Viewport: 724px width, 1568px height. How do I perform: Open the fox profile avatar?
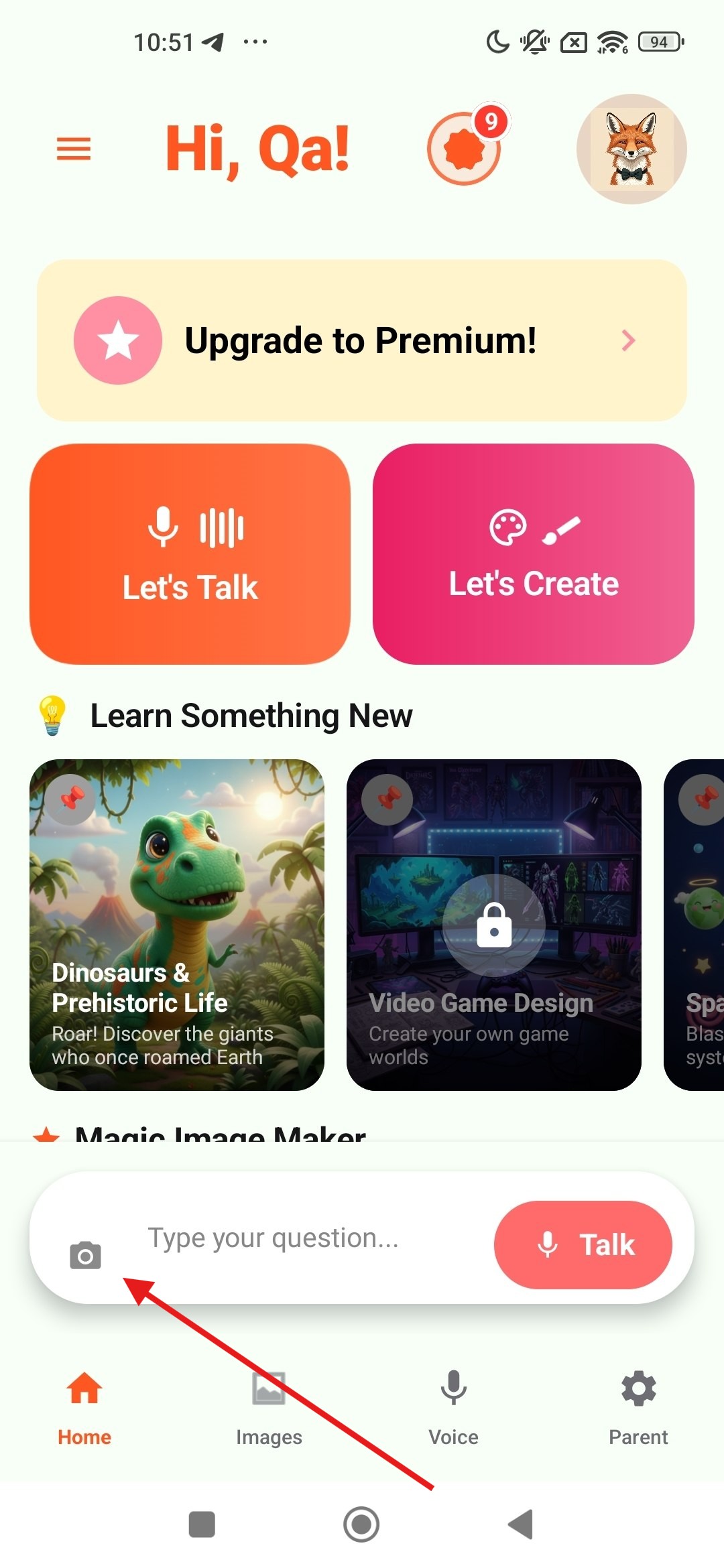631,149
